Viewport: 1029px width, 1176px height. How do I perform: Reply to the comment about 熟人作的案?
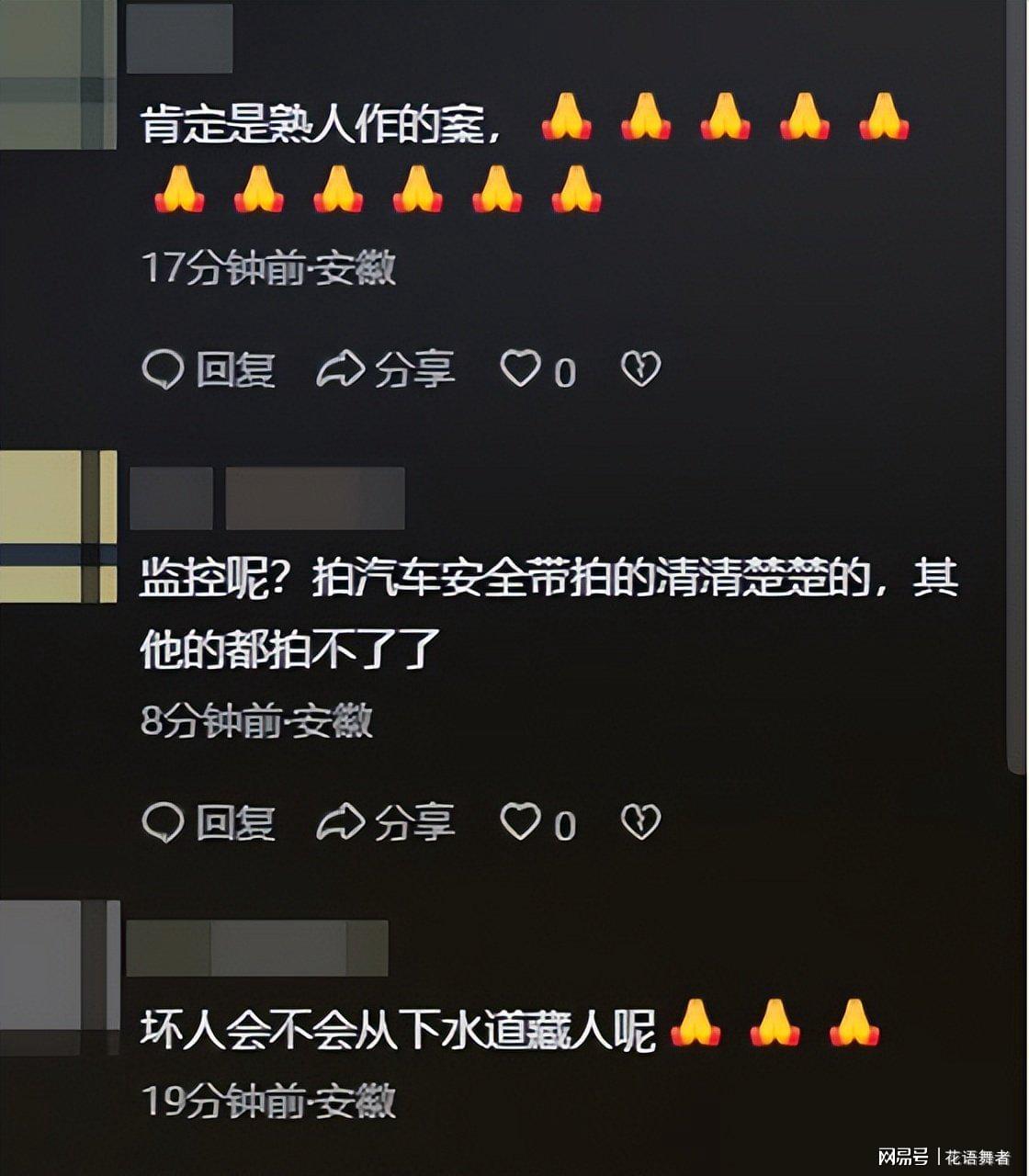(209, 370)
